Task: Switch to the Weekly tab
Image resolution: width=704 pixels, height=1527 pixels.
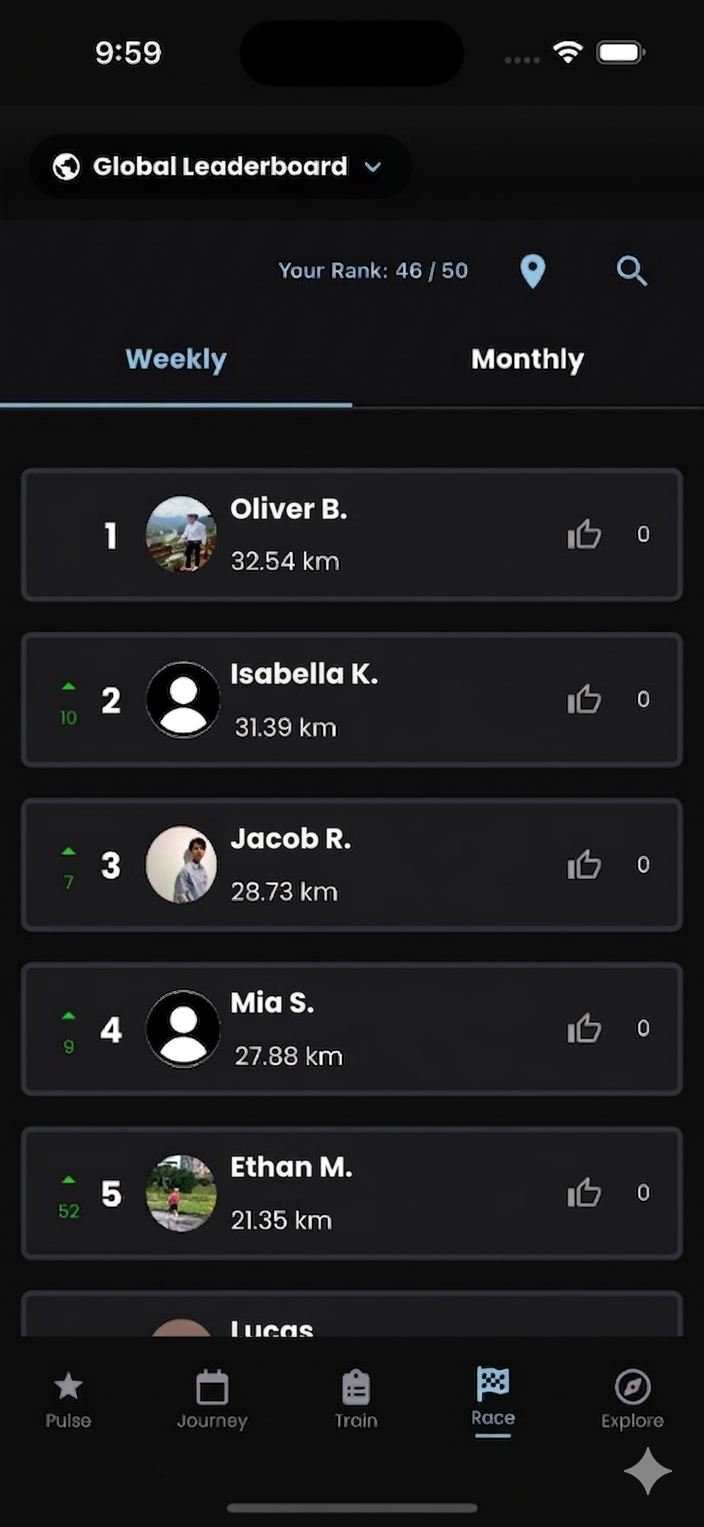Action: coord(176,360)
